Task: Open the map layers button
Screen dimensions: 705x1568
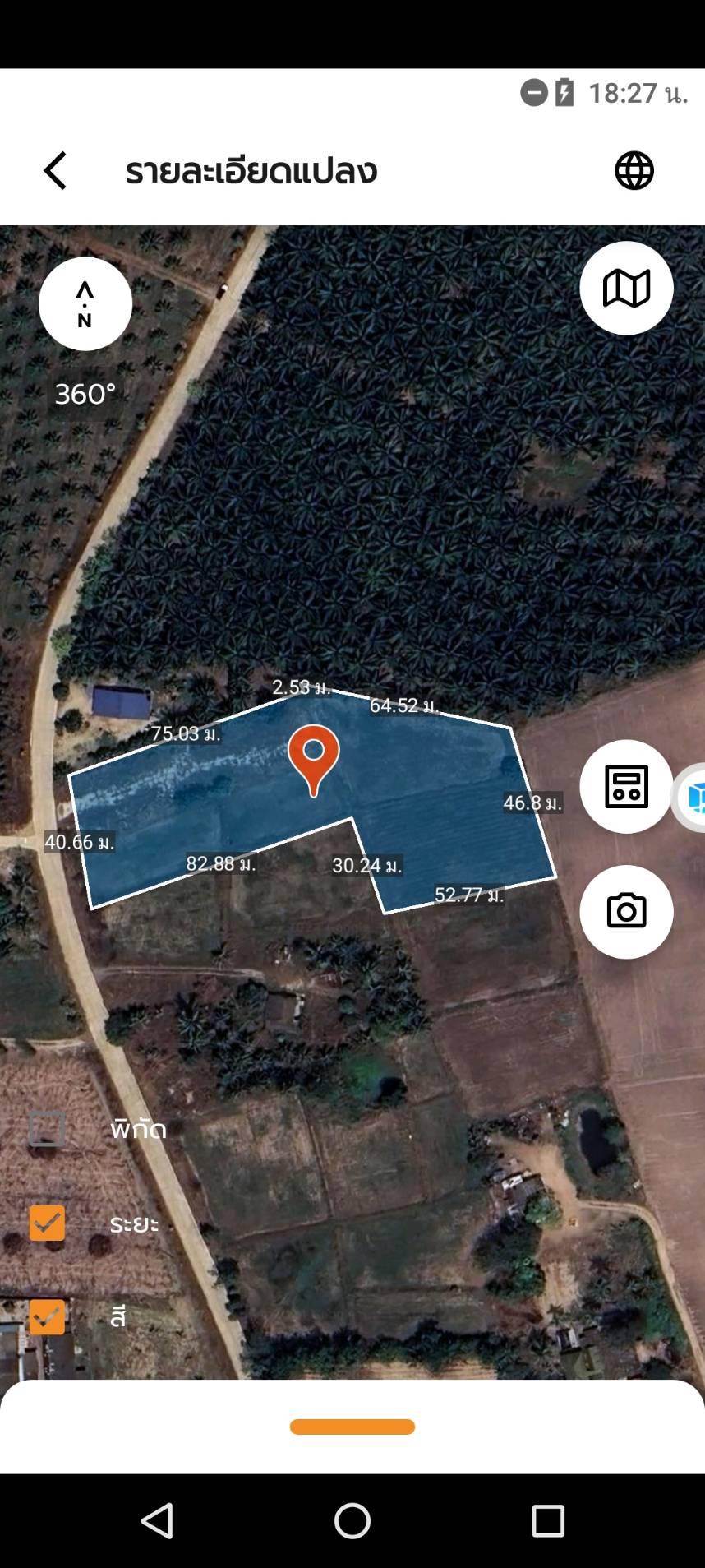Action: click(x=626, y=289)
